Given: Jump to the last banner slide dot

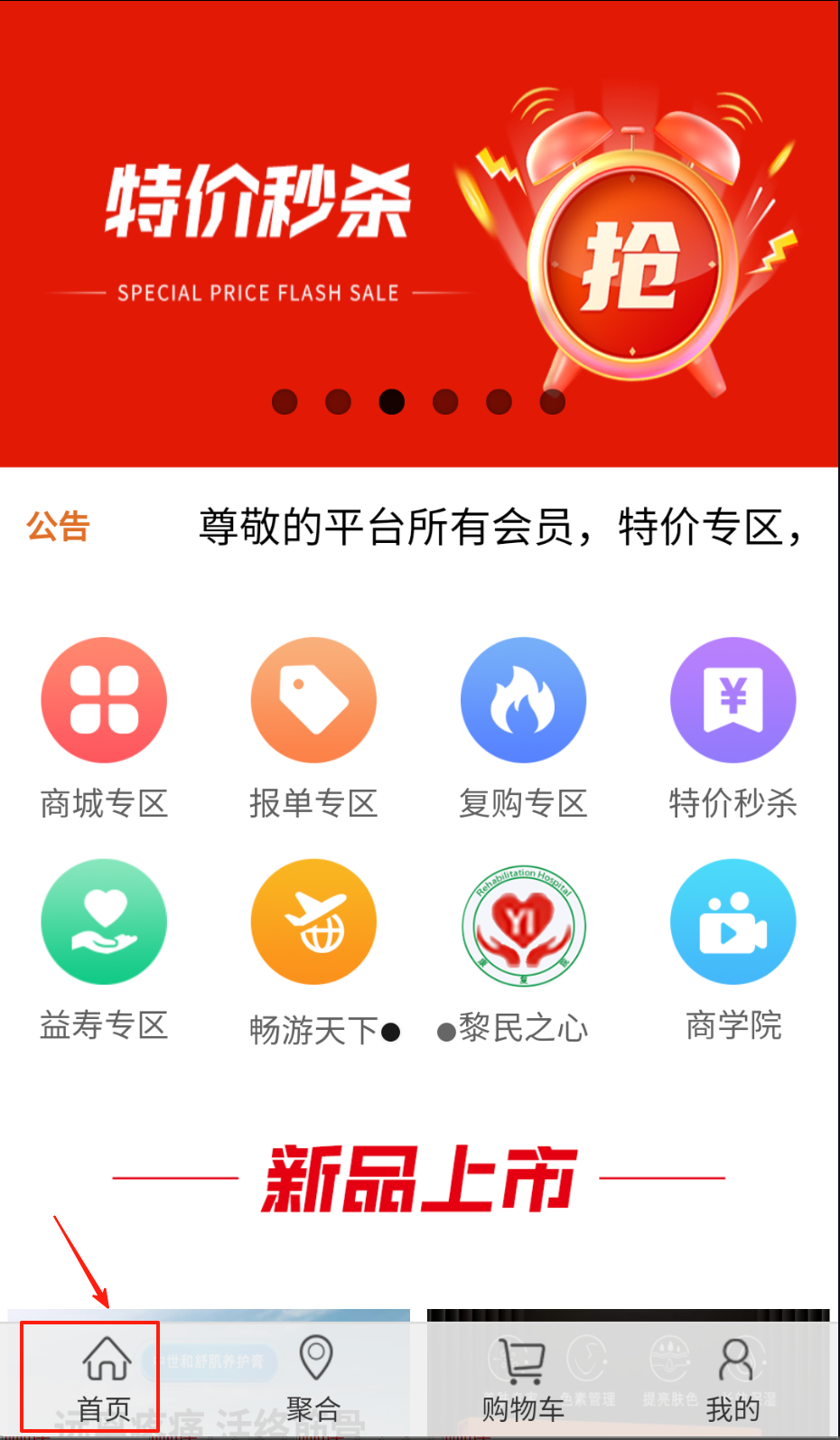Looking at the screenshot, I should pyautogui.click(x=552, y=401).
